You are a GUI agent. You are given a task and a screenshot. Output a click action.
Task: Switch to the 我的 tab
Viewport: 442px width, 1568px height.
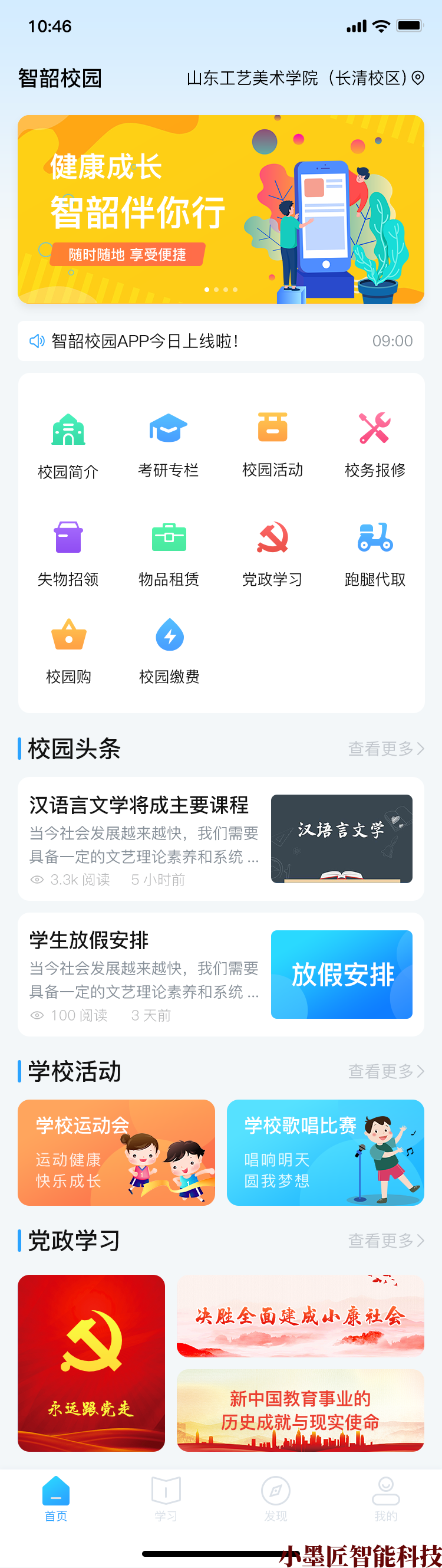385,1498
